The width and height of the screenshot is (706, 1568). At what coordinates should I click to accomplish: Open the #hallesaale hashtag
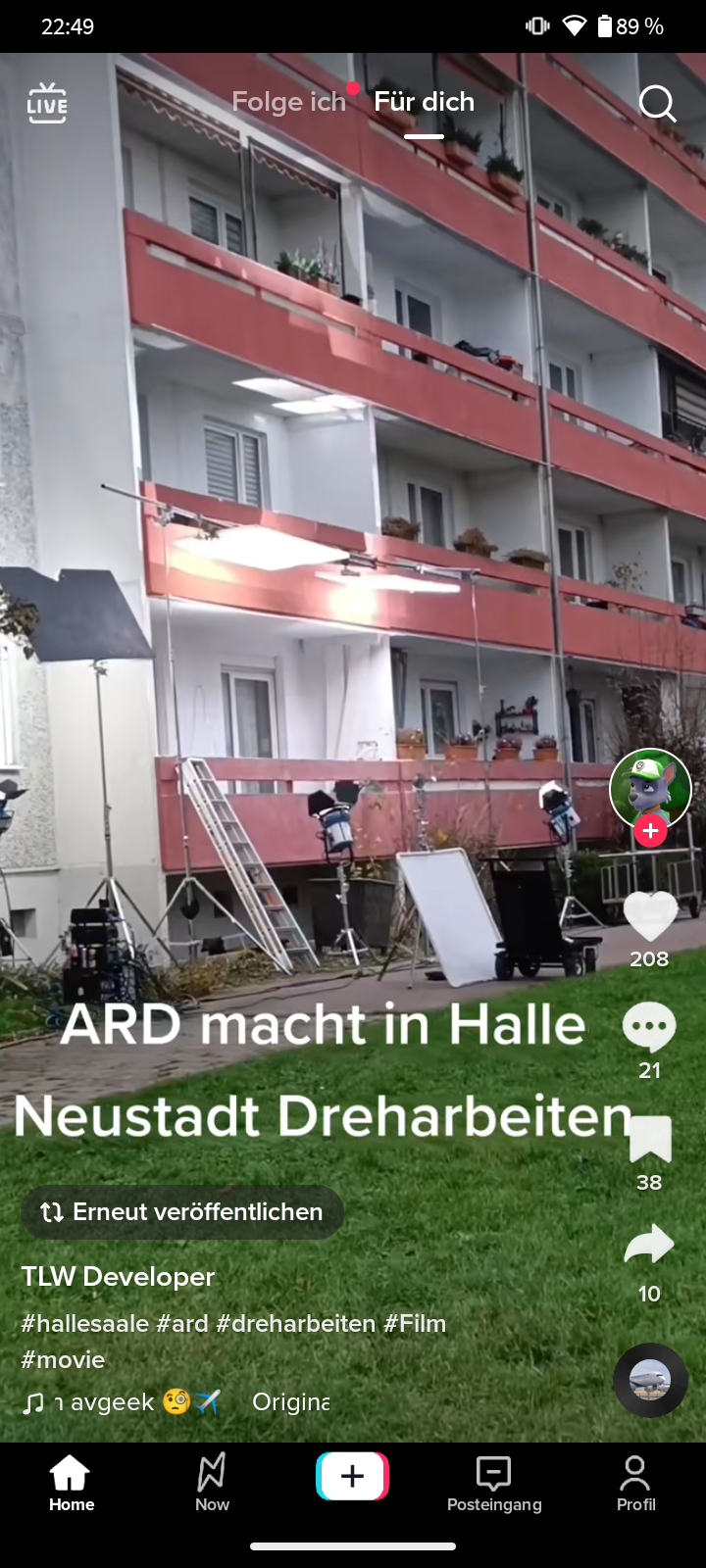coord(84,1323)
